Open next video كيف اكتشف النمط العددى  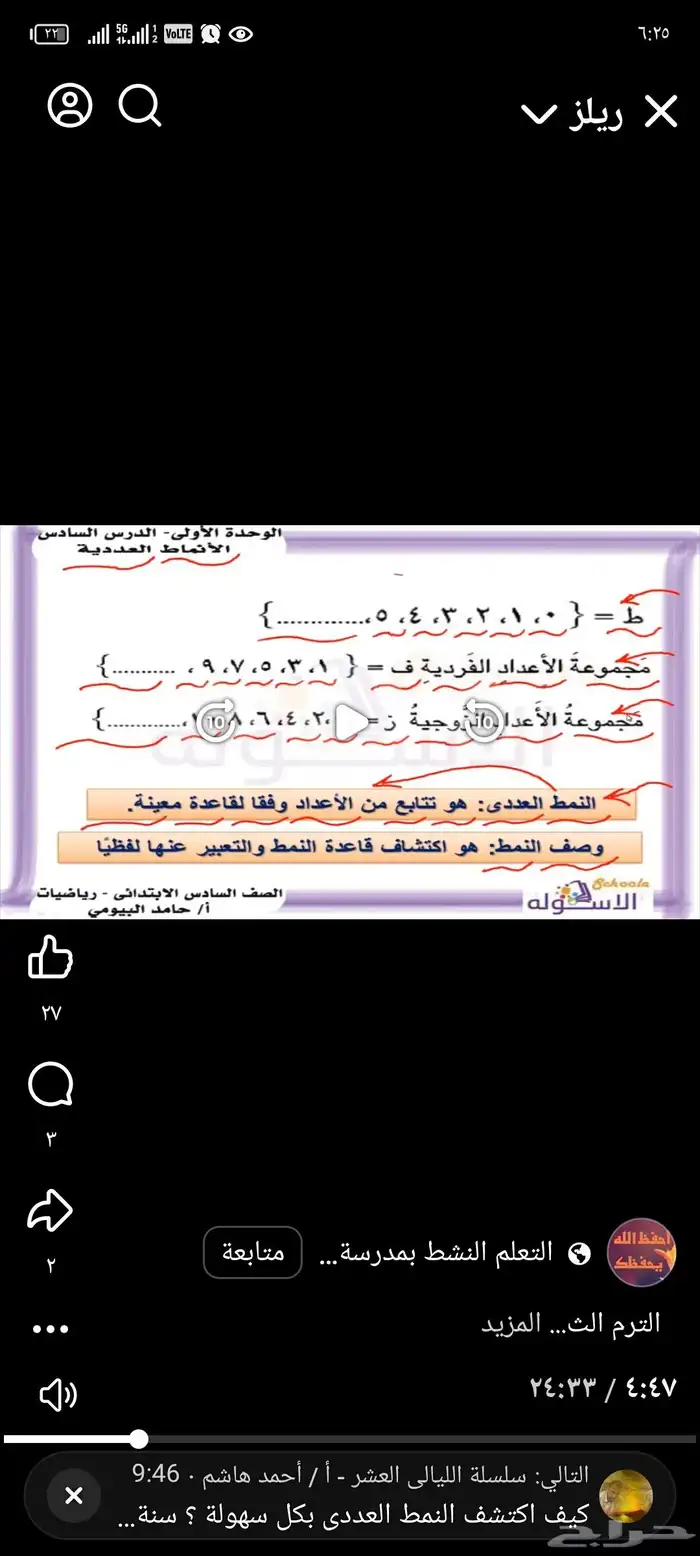pos(364,1517)
